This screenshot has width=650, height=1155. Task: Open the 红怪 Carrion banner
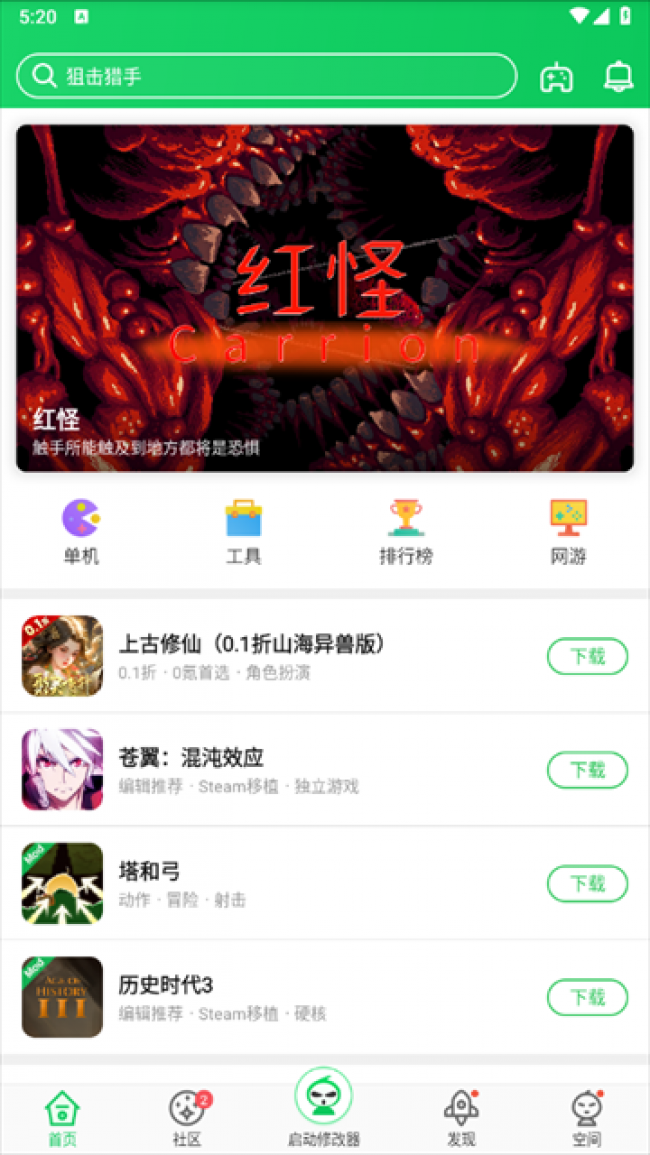[x=325, y=298]
